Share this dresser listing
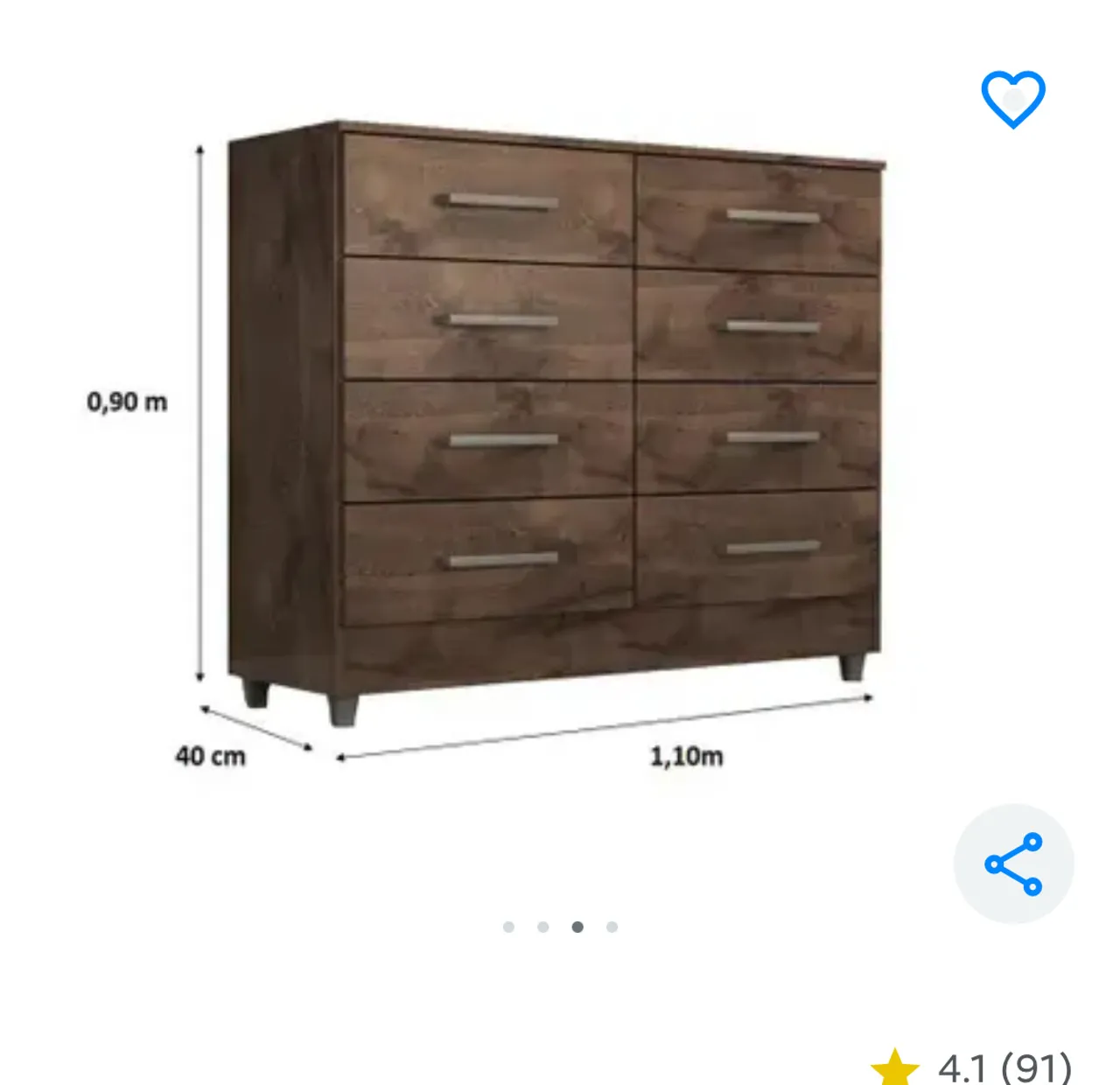The height and width of the screenshot is (1085, 1120). [1013, 864]
